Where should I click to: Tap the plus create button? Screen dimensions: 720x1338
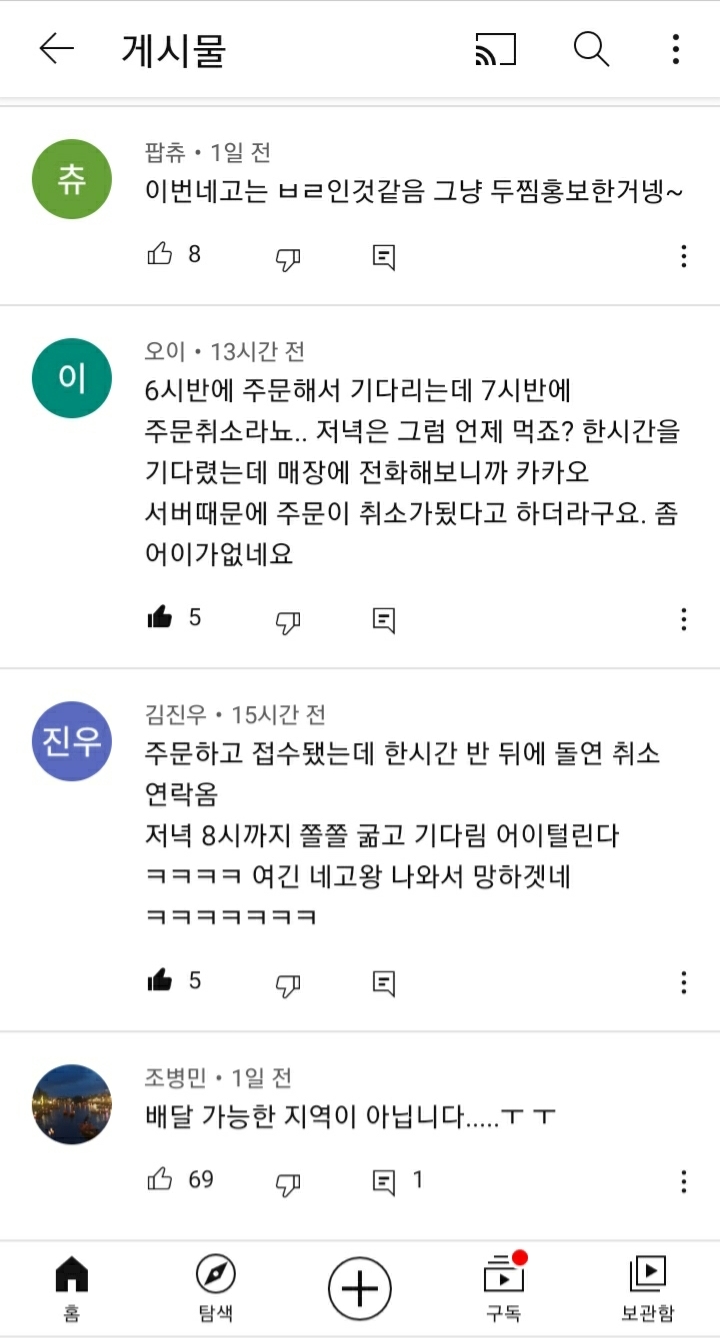(x=360, y=1288)
